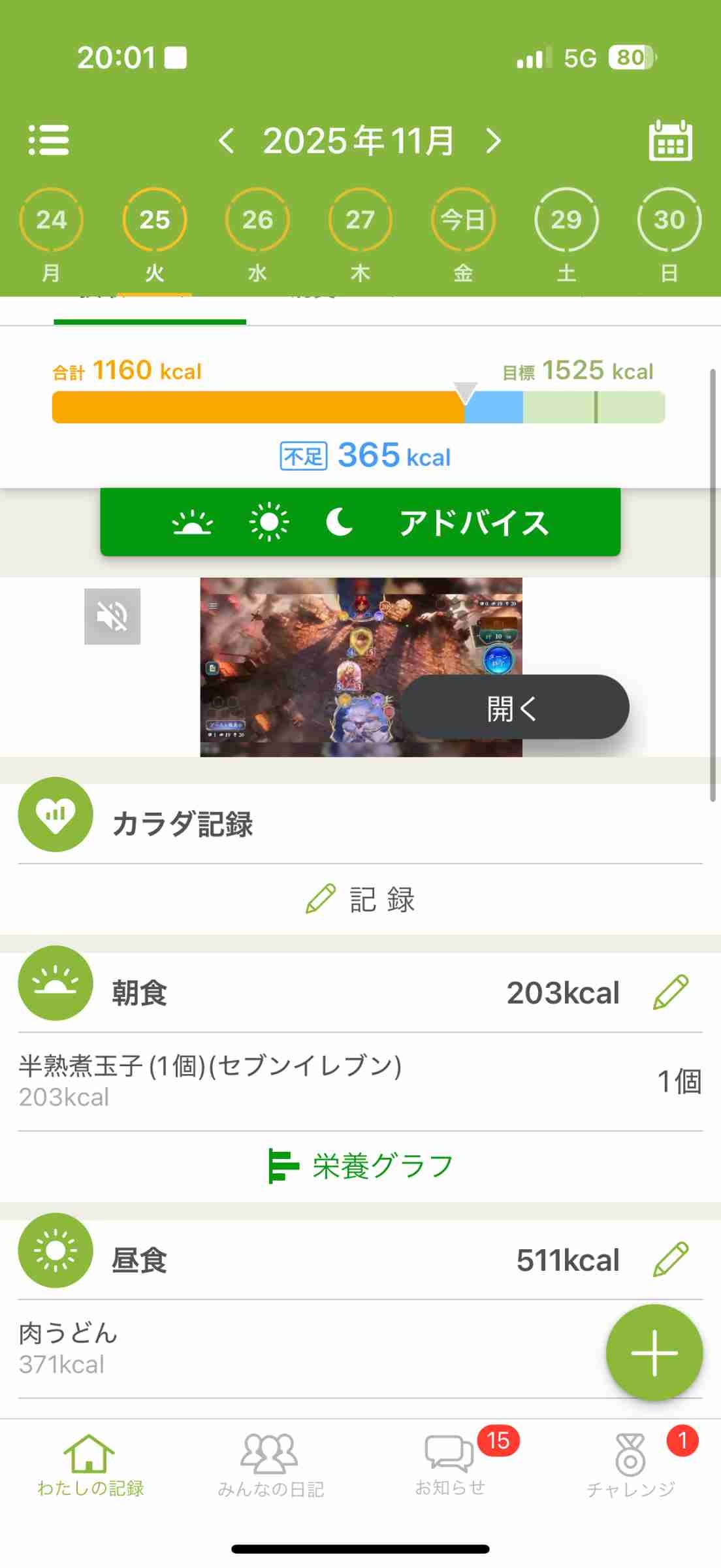Edit the 昼食 lunch entry

coord(671,1260)
